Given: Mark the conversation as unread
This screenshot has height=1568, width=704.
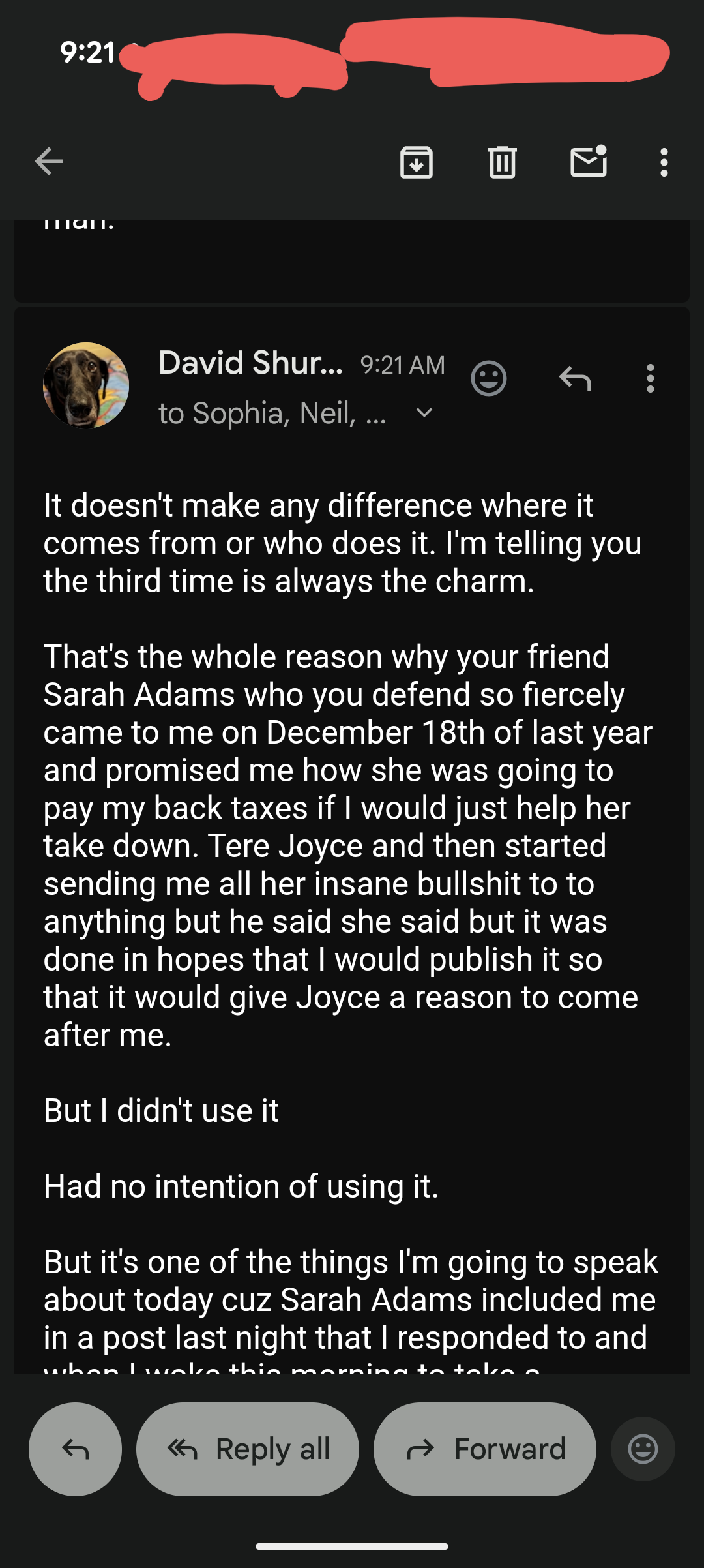Looking at the screenshot, I should tap(589, 162).
